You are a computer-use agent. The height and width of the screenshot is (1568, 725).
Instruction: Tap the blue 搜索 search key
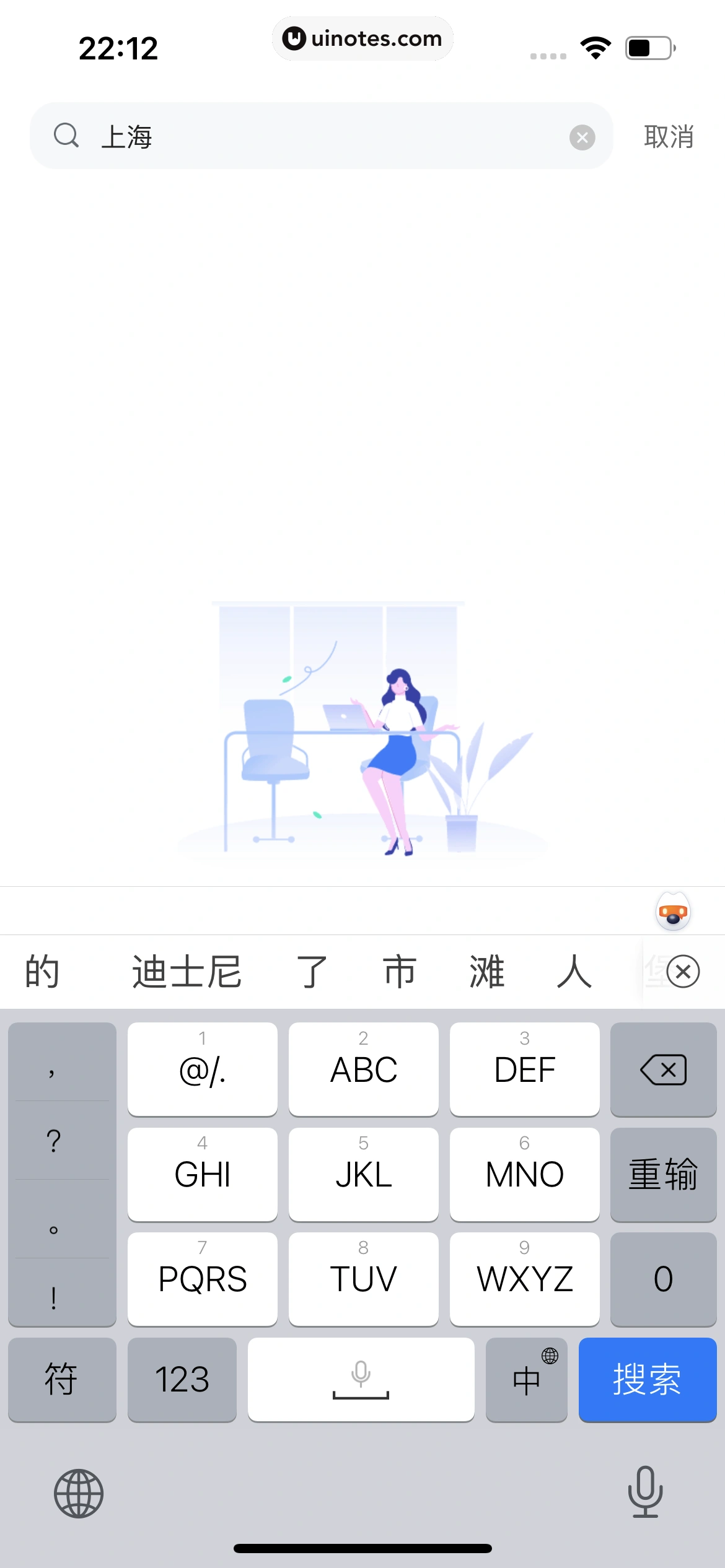[x=647, y=1379]
